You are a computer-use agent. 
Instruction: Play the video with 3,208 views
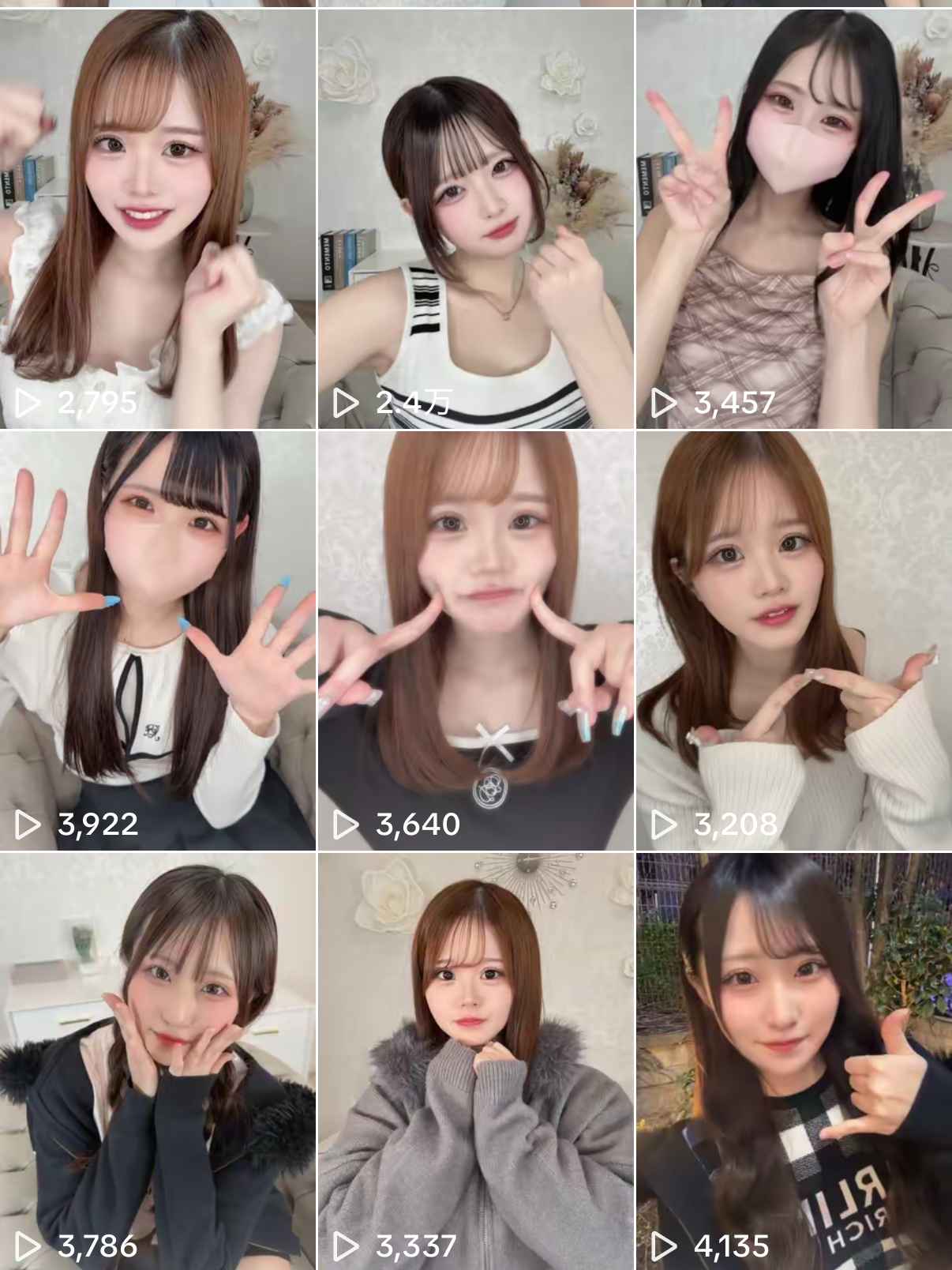point(794,640)
